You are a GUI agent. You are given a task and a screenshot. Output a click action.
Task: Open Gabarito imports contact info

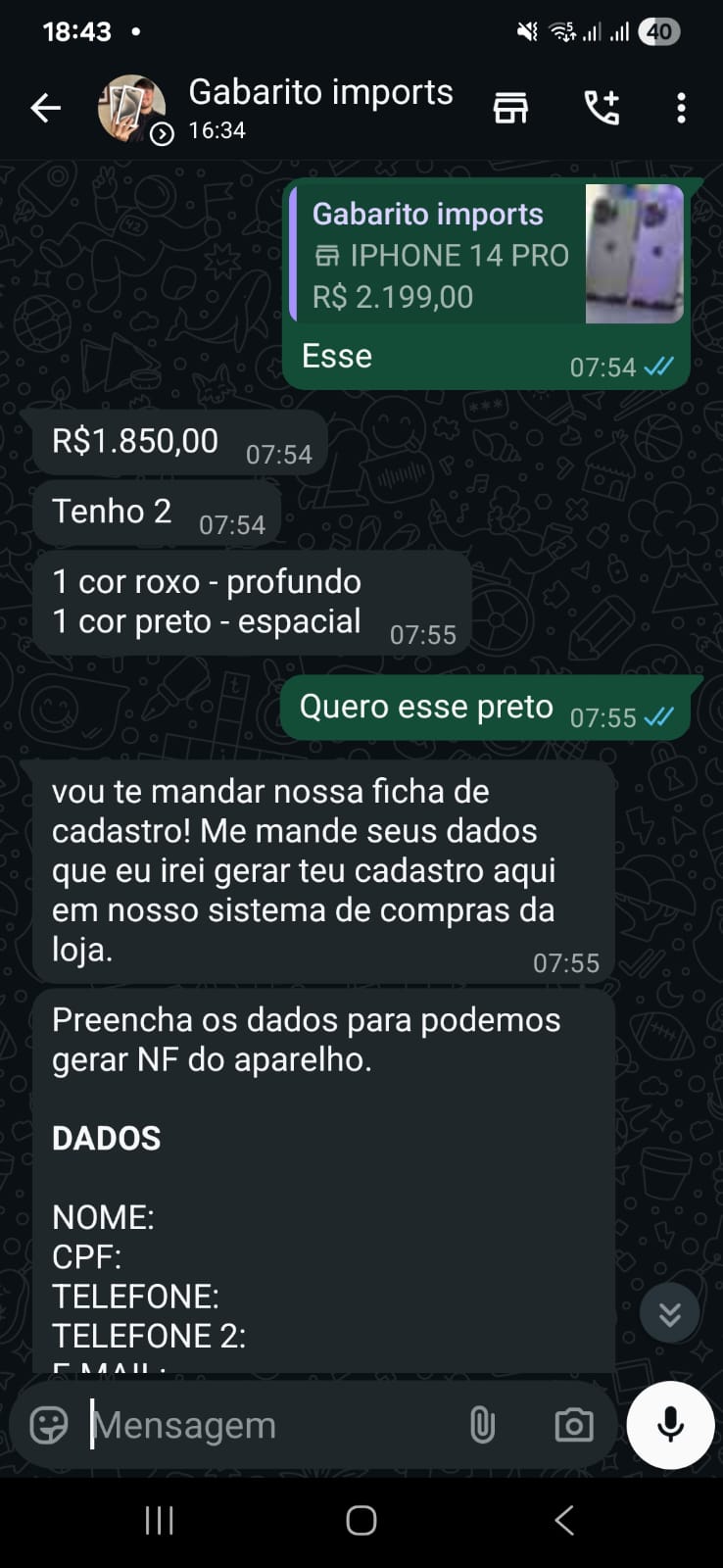tap(320, 106)
